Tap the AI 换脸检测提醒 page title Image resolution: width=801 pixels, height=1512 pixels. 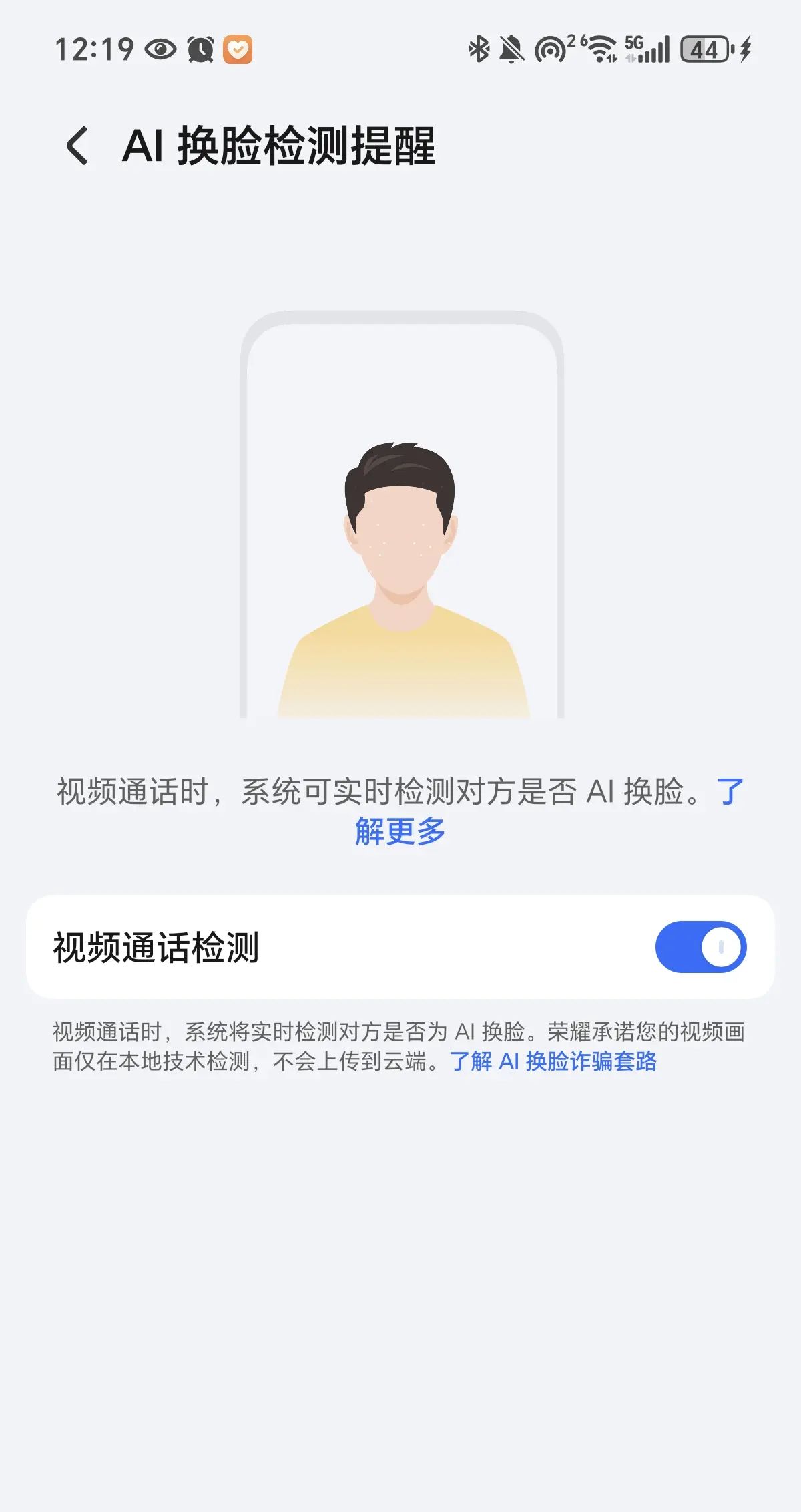[280, 146]
